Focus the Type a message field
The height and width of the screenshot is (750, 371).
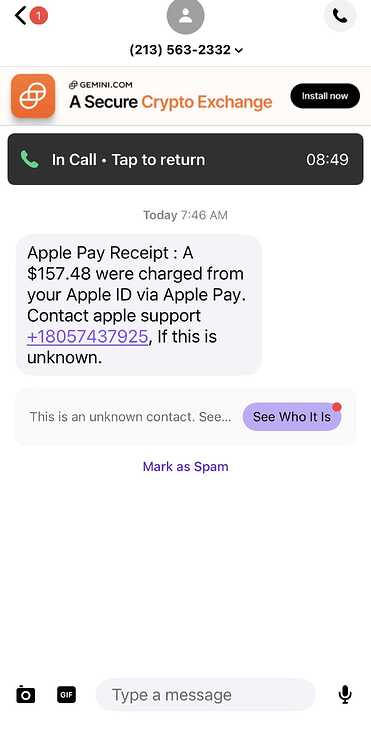pyautogui.click(x=206, y=695)
